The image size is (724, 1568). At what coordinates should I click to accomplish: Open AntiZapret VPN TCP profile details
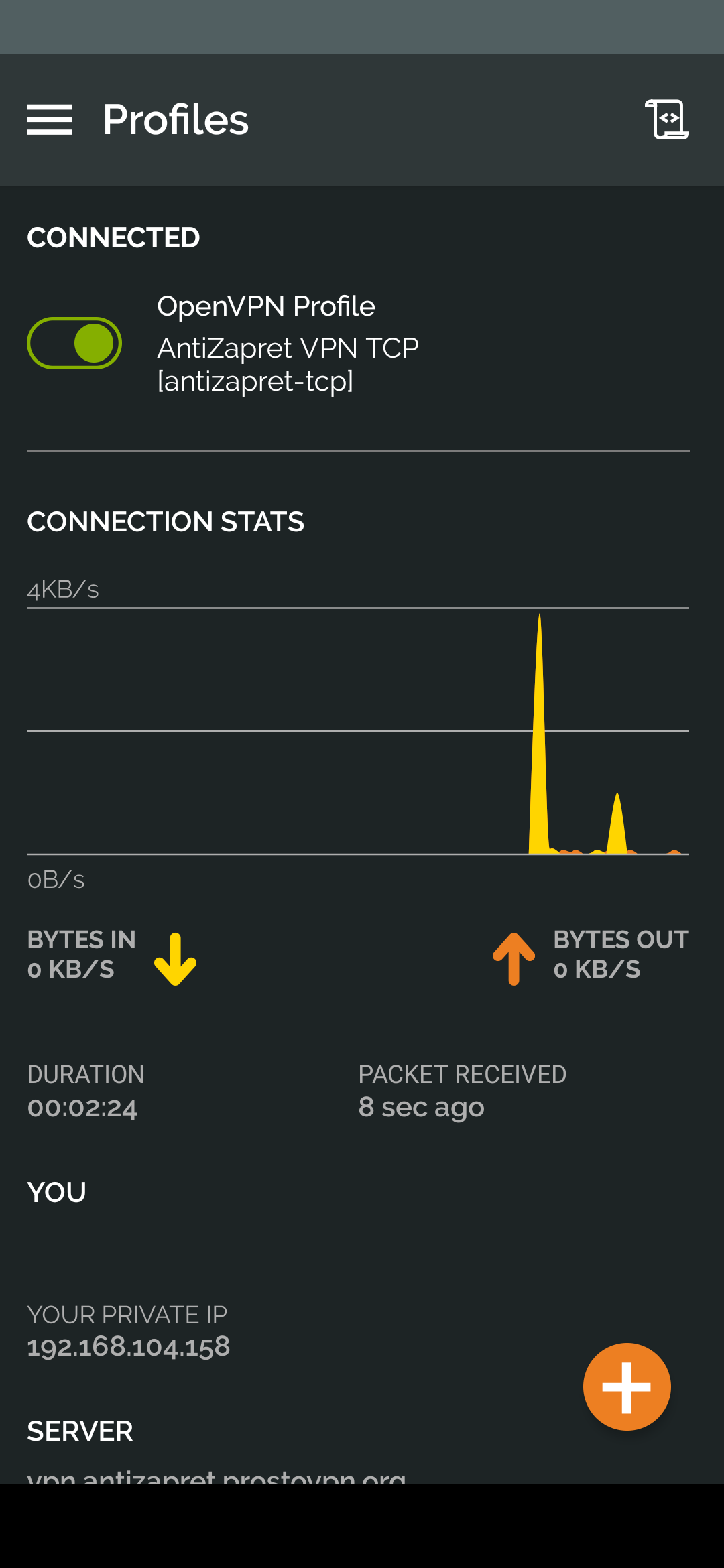[288, 364]
